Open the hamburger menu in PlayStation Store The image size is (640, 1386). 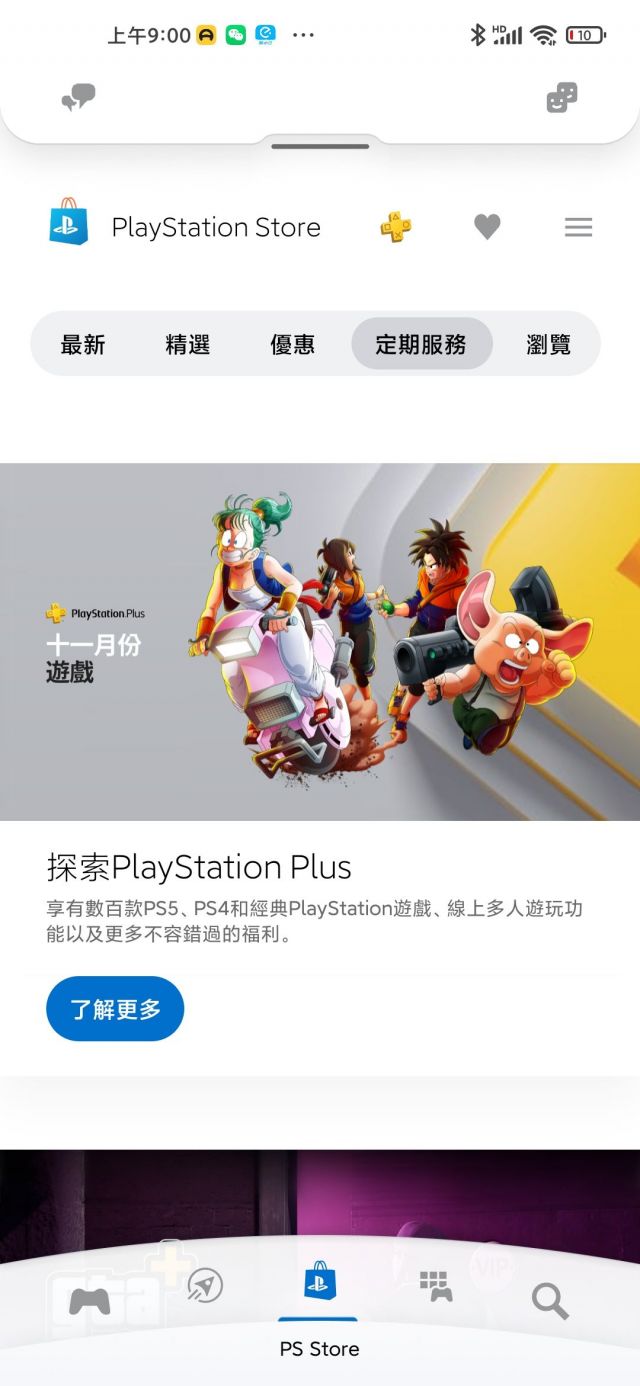tap(578, 227)
